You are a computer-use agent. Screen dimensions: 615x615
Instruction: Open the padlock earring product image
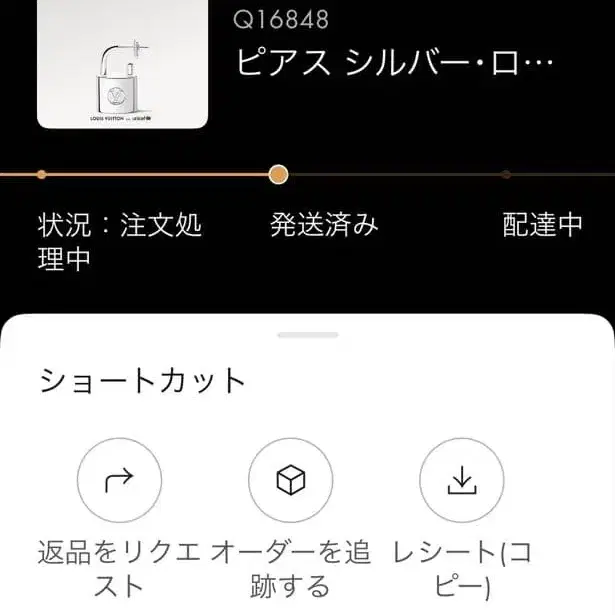point(122,64)
